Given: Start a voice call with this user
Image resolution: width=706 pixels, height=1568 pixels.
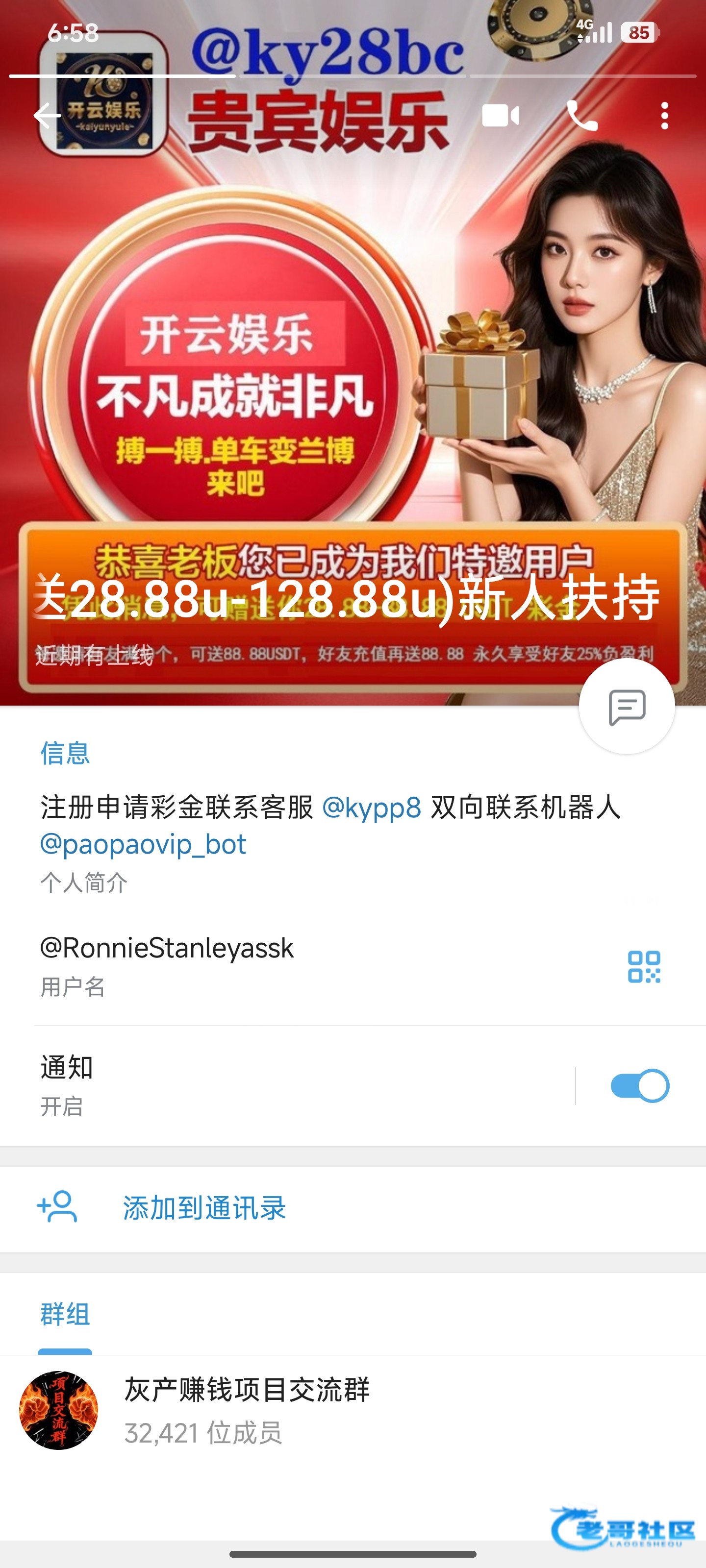Looking at the screenshot, I should coord(582,116).
